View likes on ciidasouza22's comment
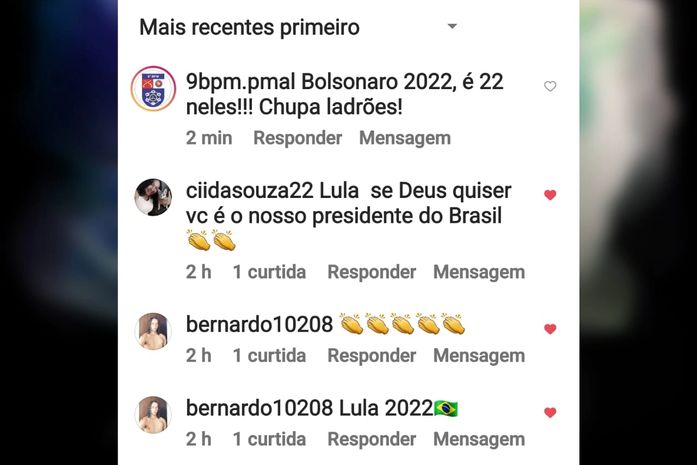Image resolution: width=697 pixels, height=465 pixels. tap(269, 272)
